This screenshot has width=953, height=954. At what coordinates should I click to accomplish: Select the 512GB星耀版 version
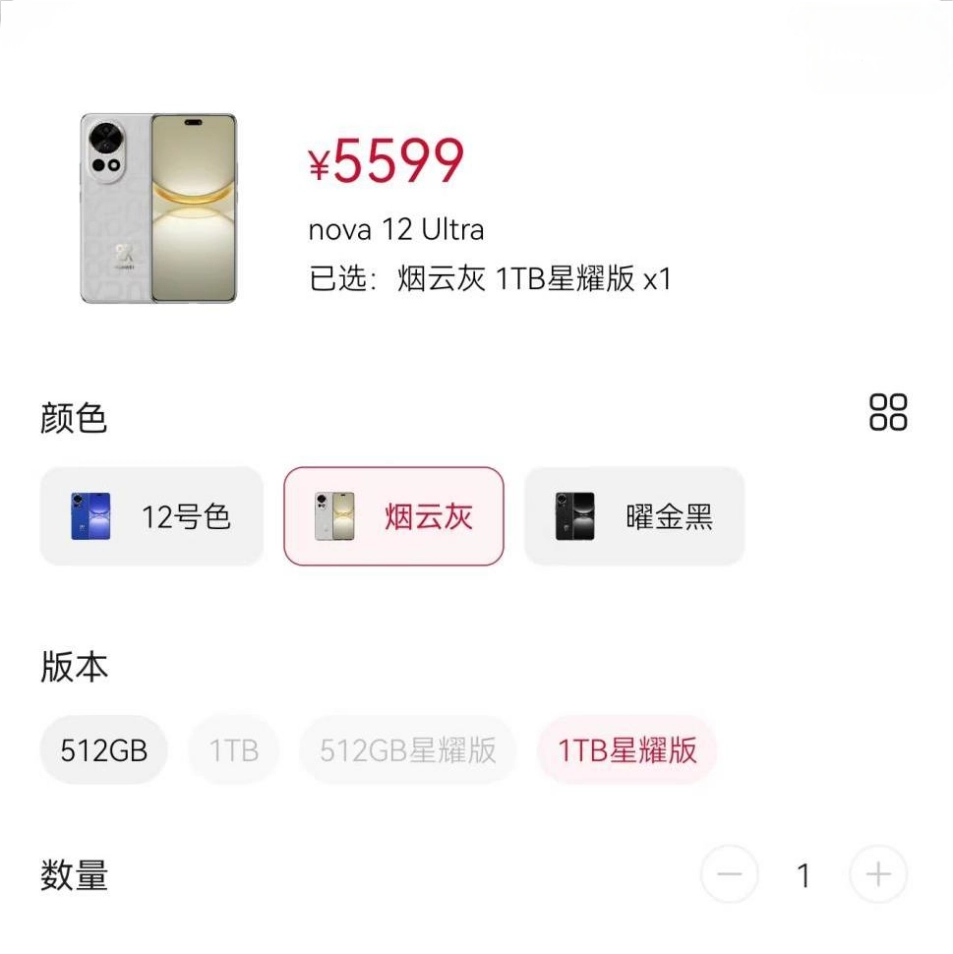click(x=408, y=750)
